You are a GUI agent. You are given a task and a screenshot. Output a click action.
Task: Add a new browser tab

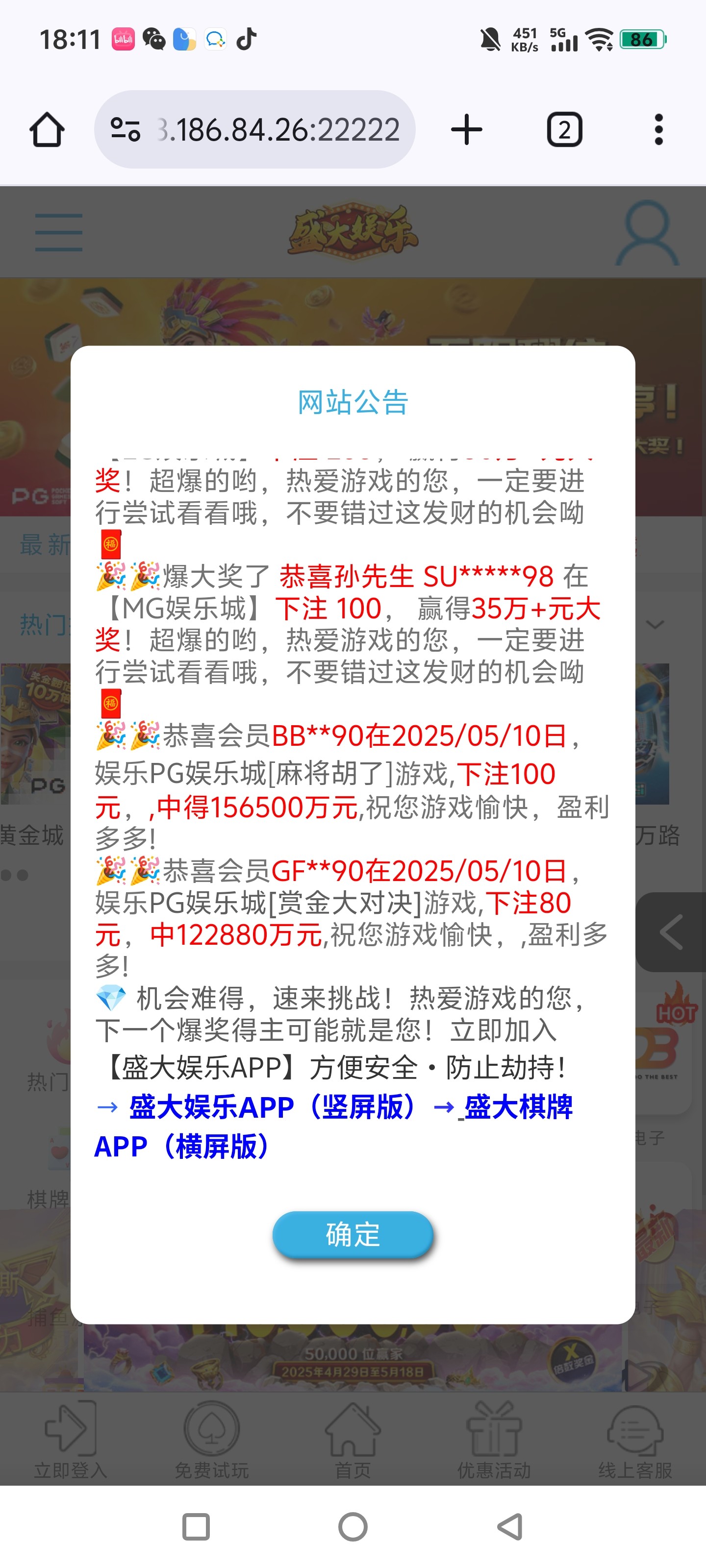coord(467,130)
